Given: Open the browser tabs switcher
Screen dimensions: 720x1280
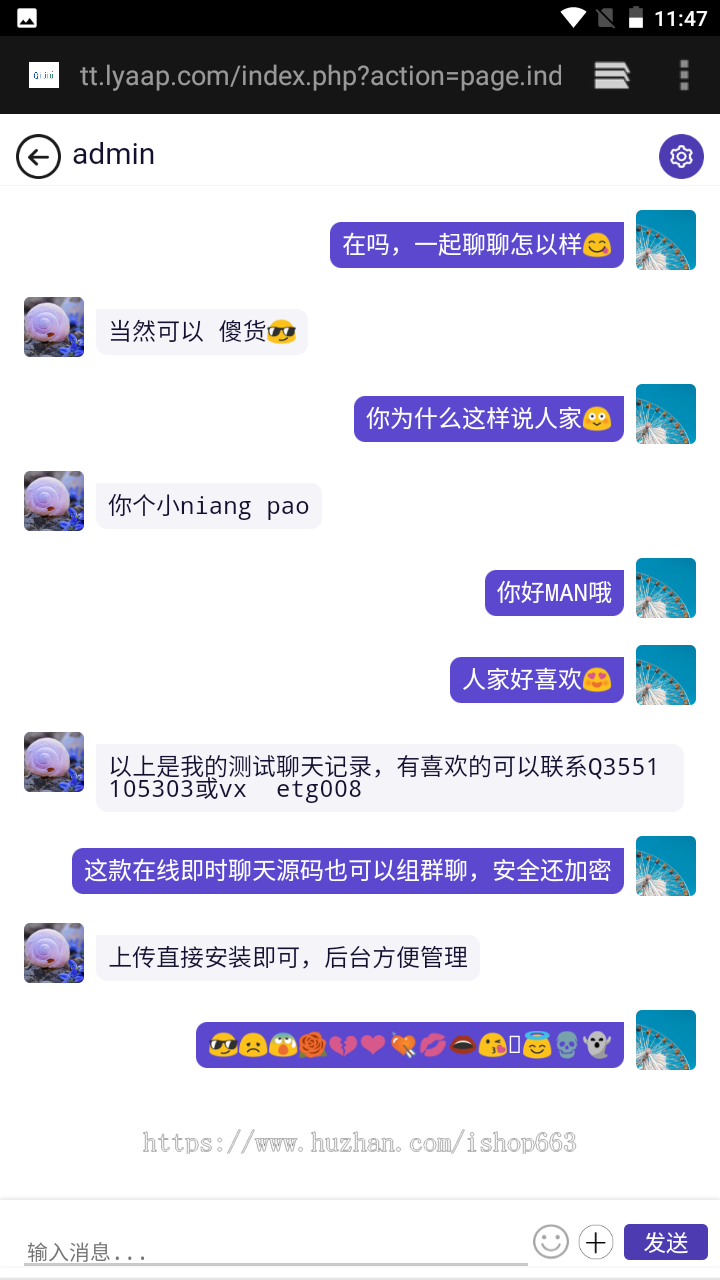Looking at the screenshot, I should point(611,76).
